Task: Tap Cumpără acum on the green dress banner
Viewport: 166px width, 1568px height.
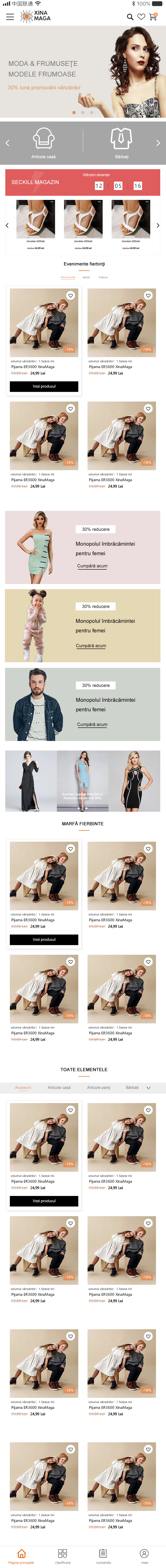Action: pos(93,566)
